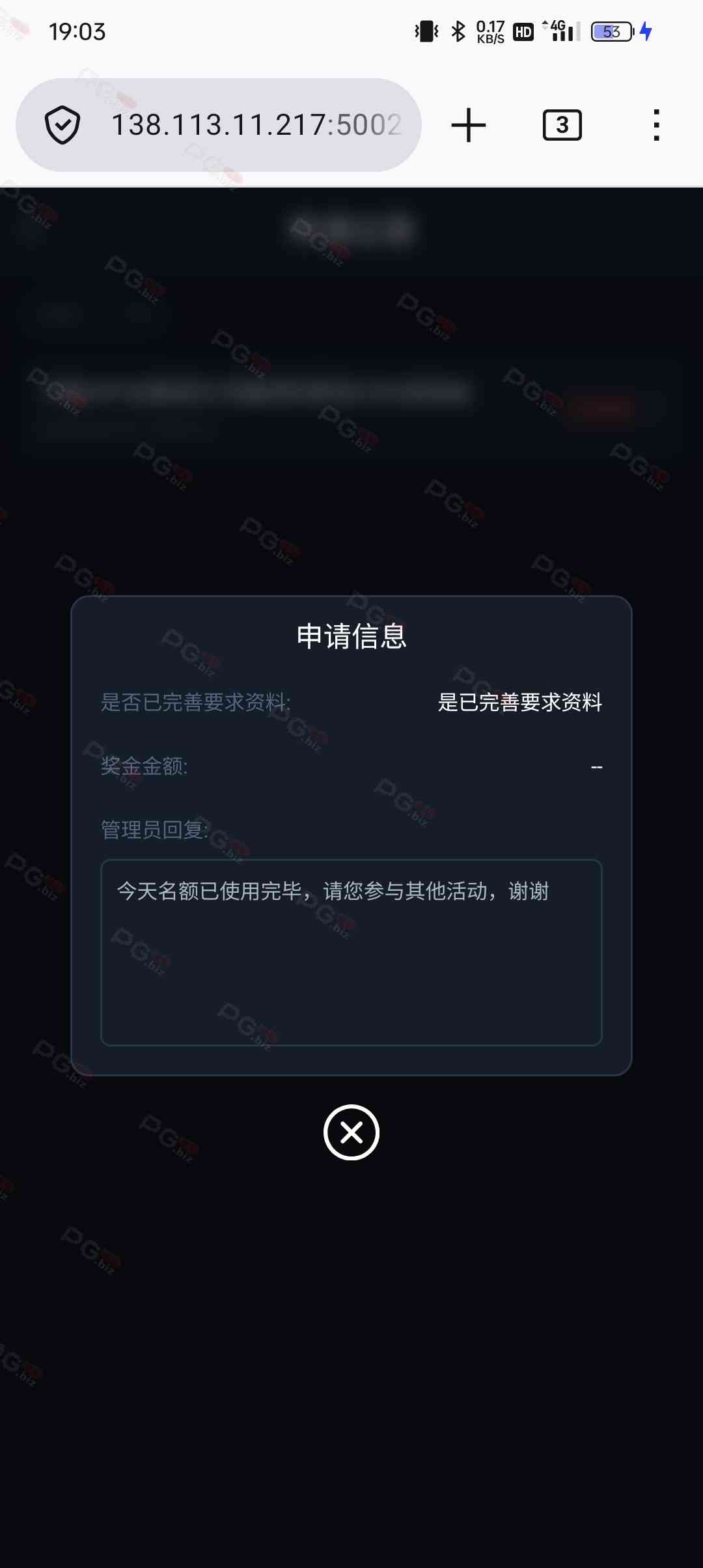The height and width of the screenshot is (1568, 703).
Task: Close the 申请信息 dialog
Action: [351, 1132]
